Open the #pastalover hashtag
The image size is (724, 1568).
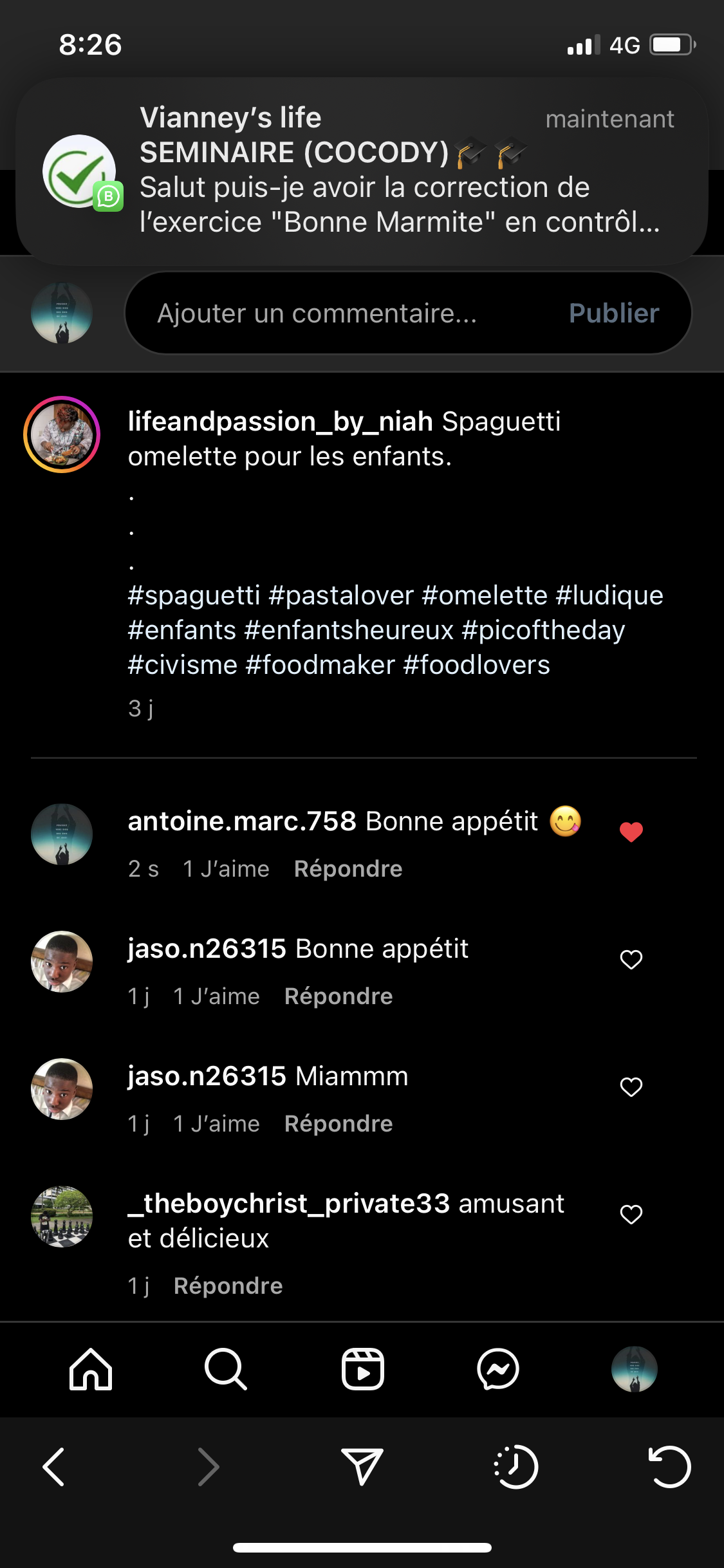click(x=341, y=595)
